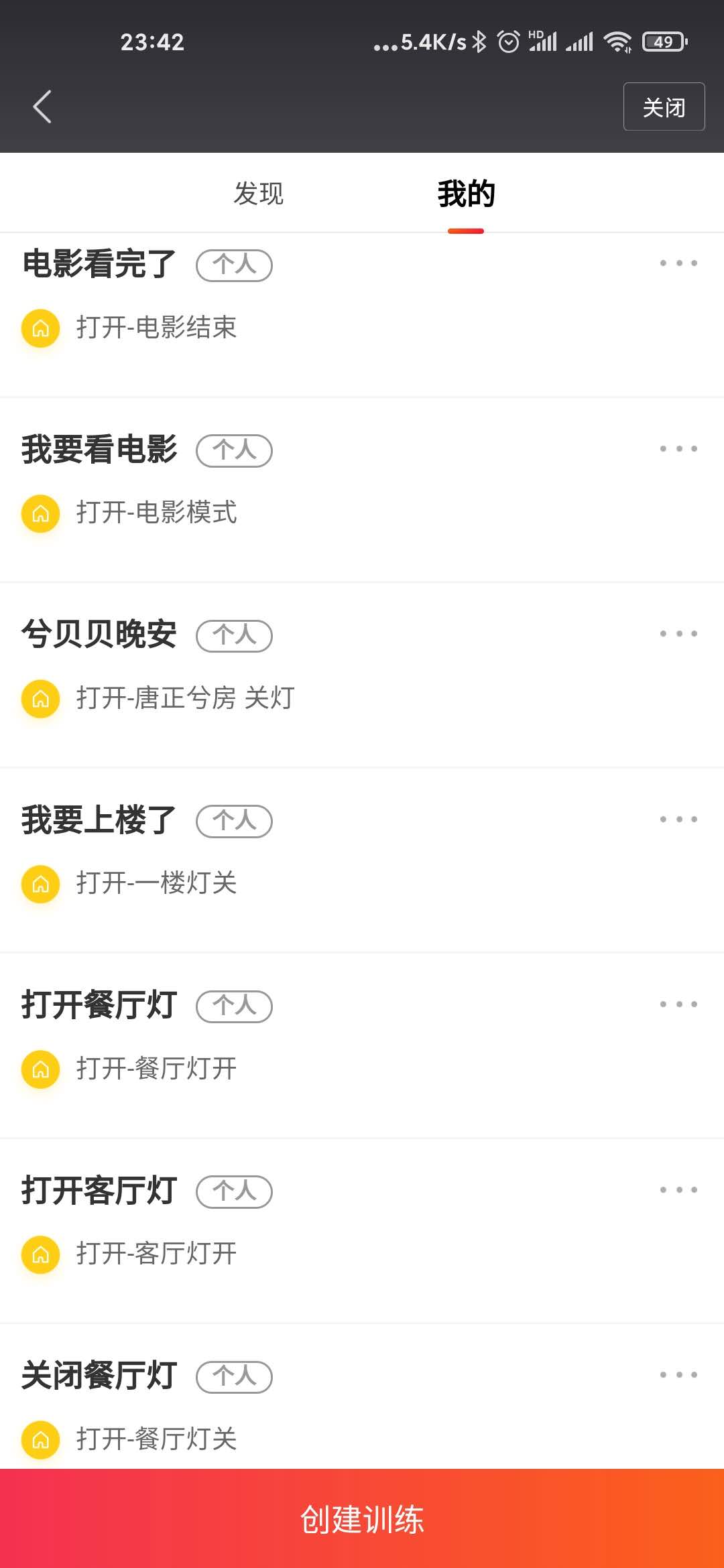The width and height of the screenshot is (724, 1568).
Task: Click the 个人 tag beside 关闭餐厅灯
Action: 235,1377
